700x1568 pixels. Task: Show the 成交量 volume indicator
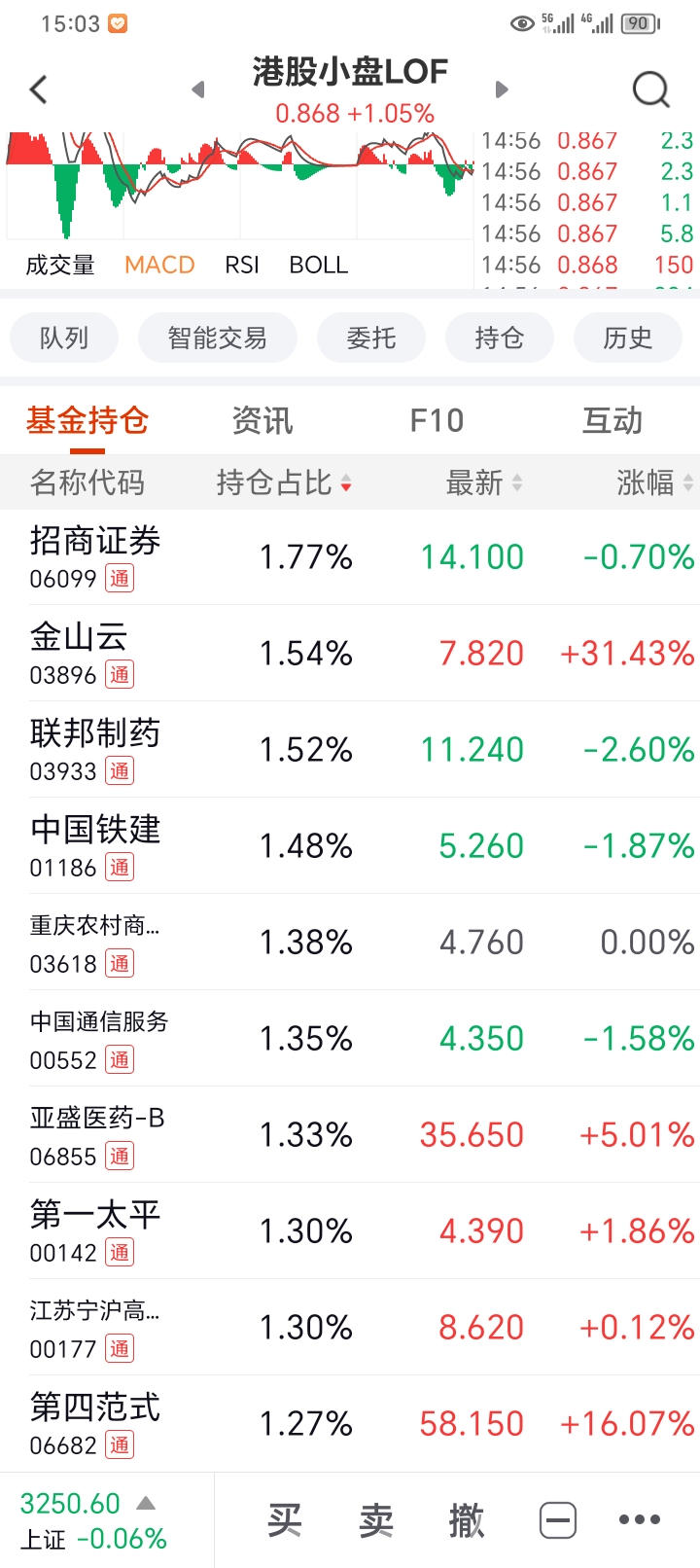(60, 265)
